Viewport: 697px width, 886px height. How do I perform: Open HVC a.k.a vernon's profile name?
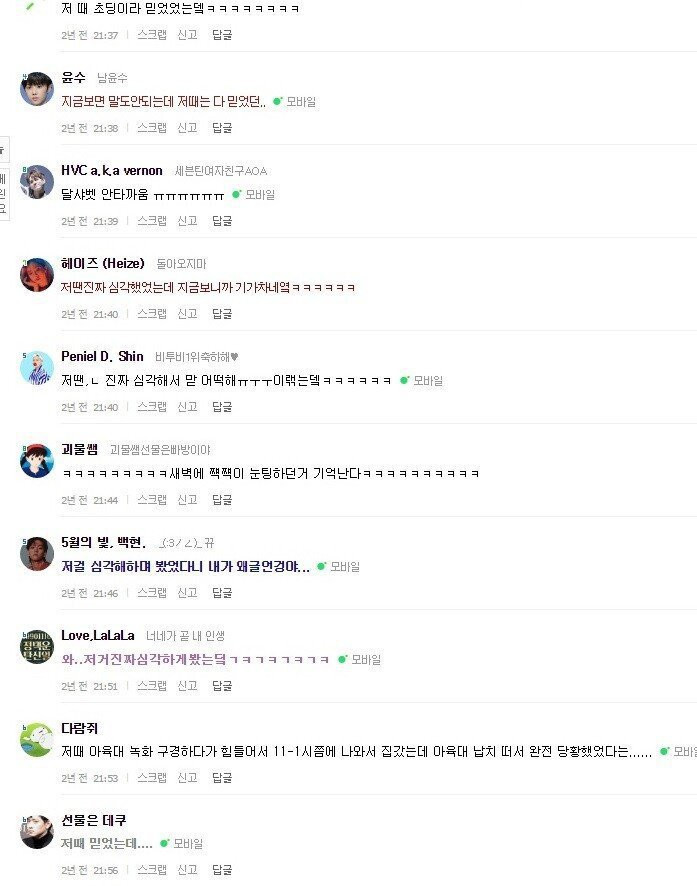tap(111, 171)
